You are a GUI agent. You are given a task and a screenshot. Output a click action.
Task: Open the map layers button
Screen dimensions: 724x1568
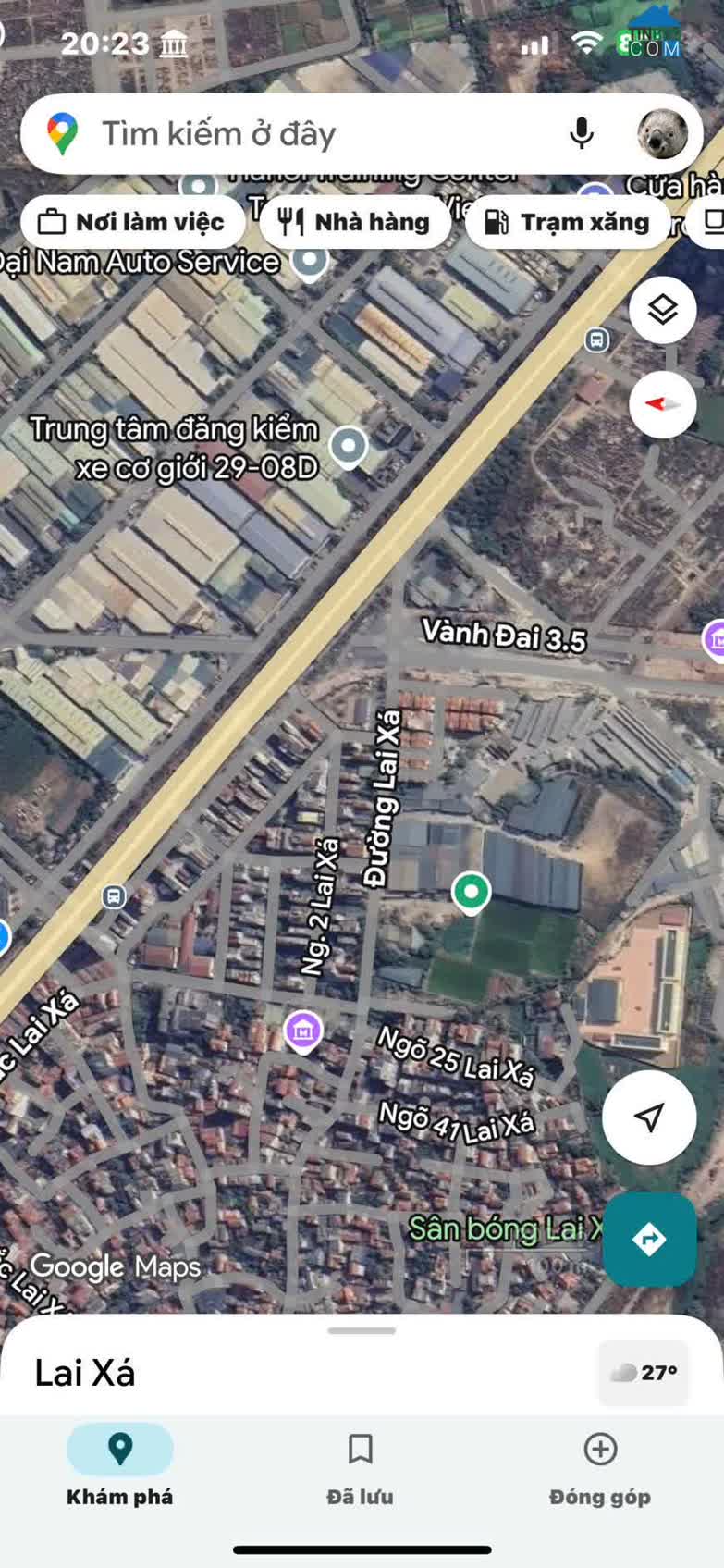coord(662,311)
